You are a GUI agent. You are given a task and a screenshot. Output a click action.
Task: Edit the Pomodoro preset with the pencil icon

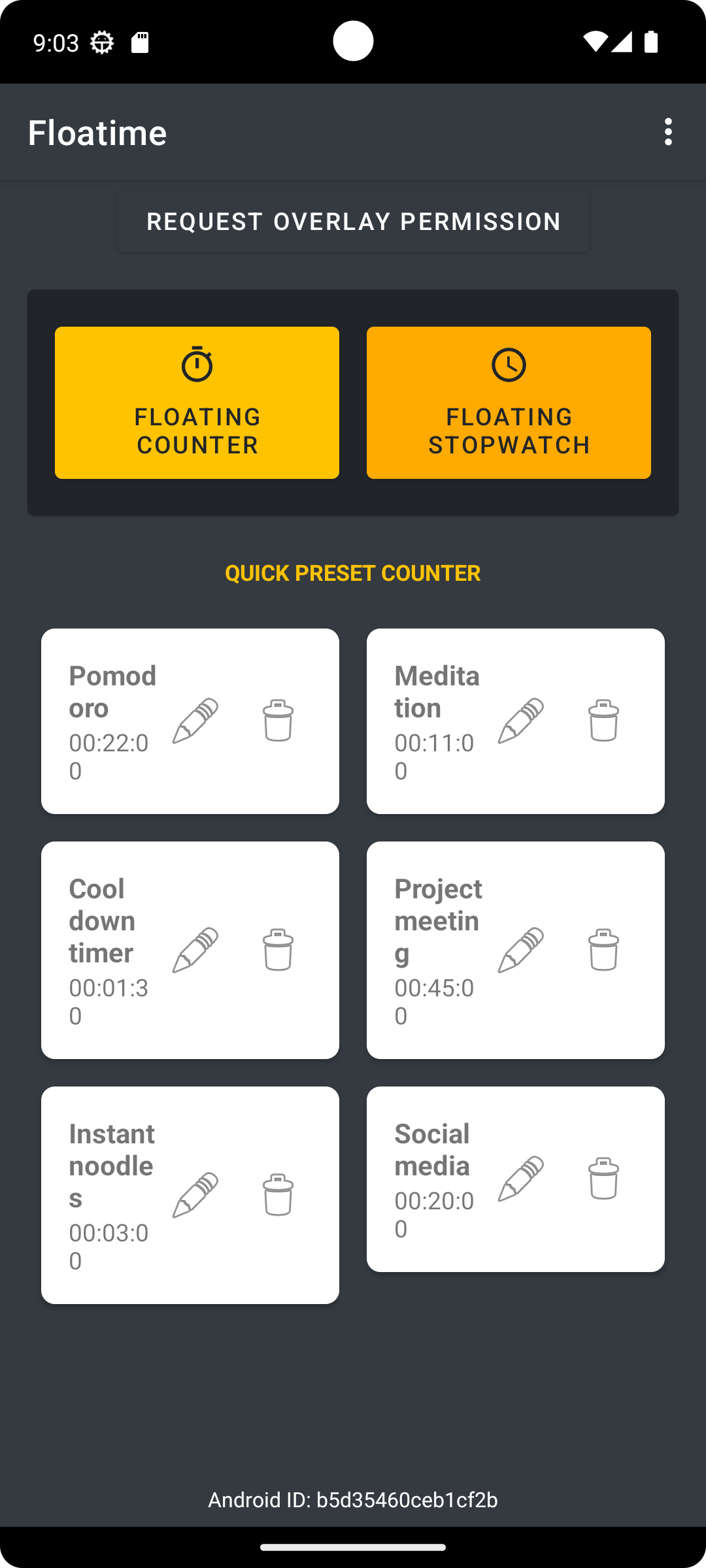point(195,721)
